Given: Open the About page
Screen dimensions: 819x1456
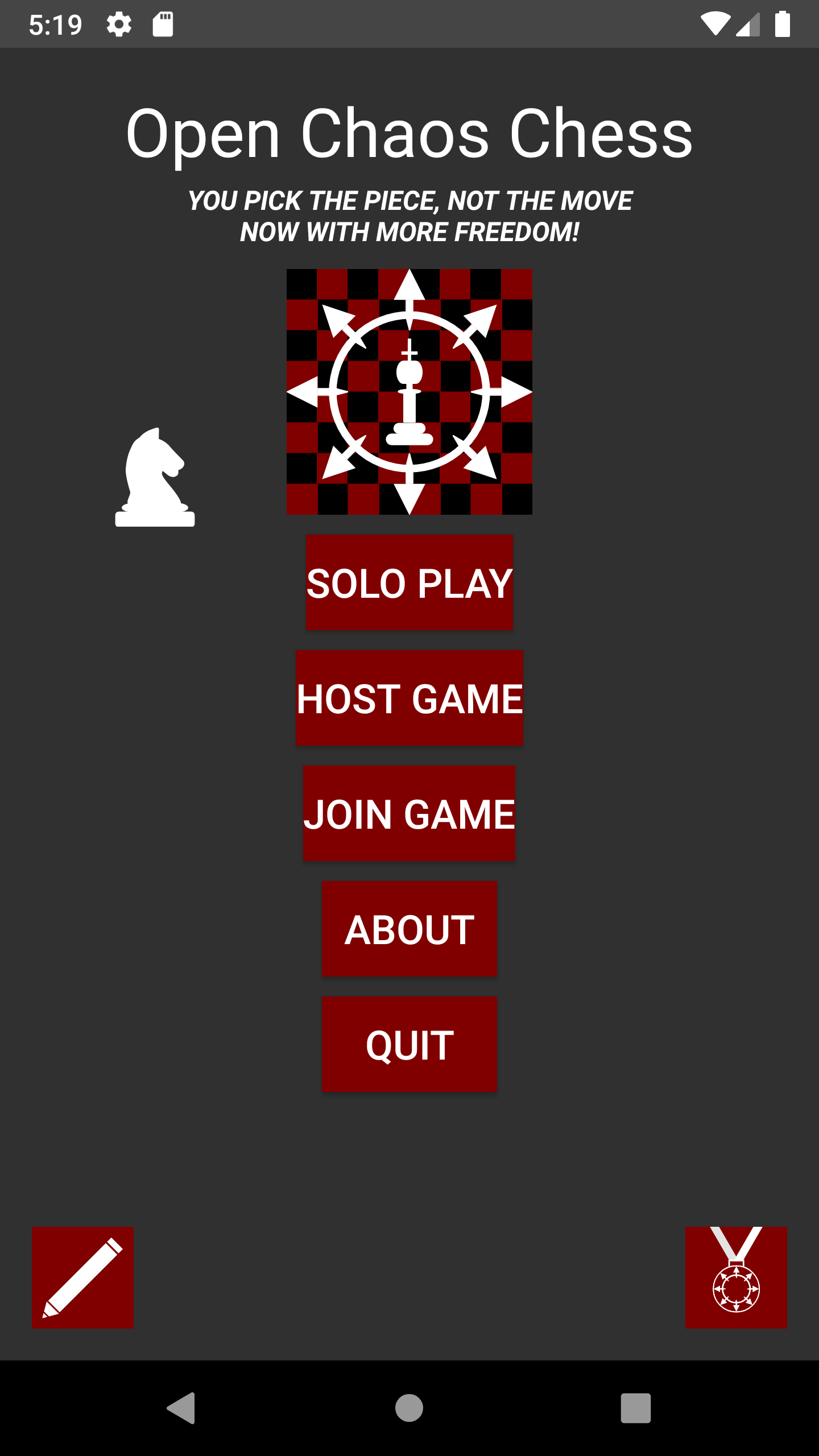Looking at the screenshot, I should (409, 929).
